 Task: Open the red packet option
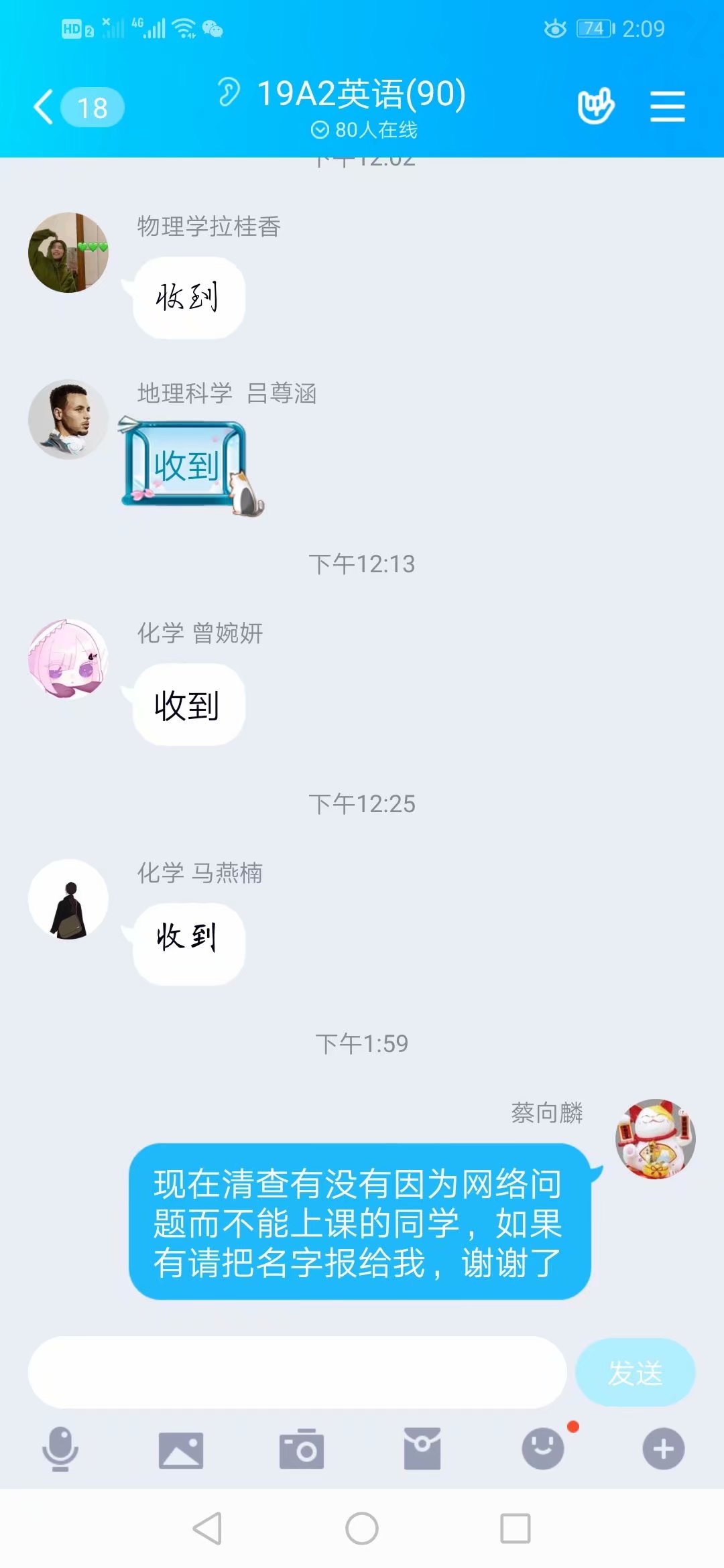pos(422,1449)
